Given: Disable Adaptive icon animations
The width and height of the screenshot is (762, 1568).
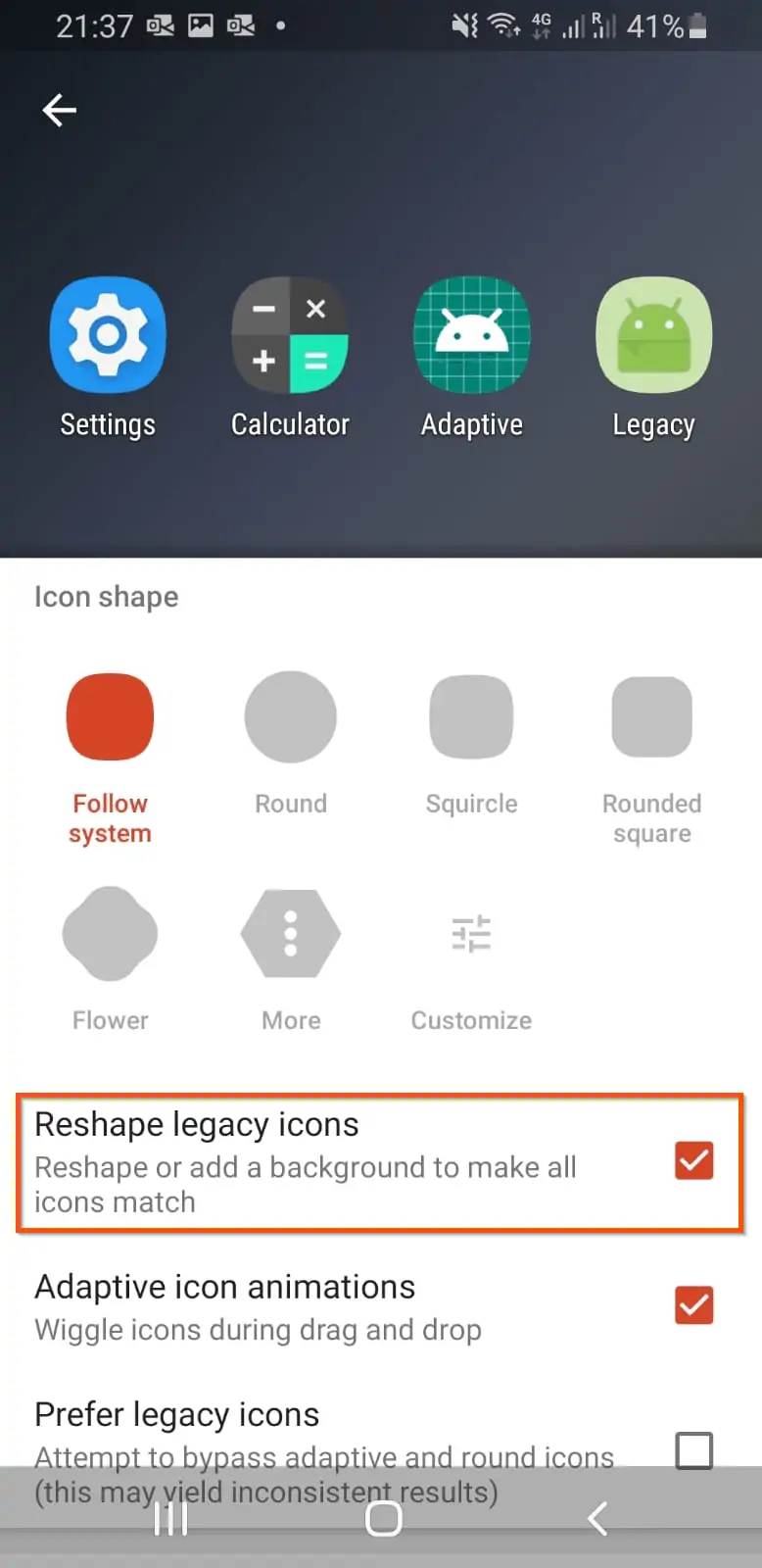Looking at the screenshot, I should (x=694, y=1305).
